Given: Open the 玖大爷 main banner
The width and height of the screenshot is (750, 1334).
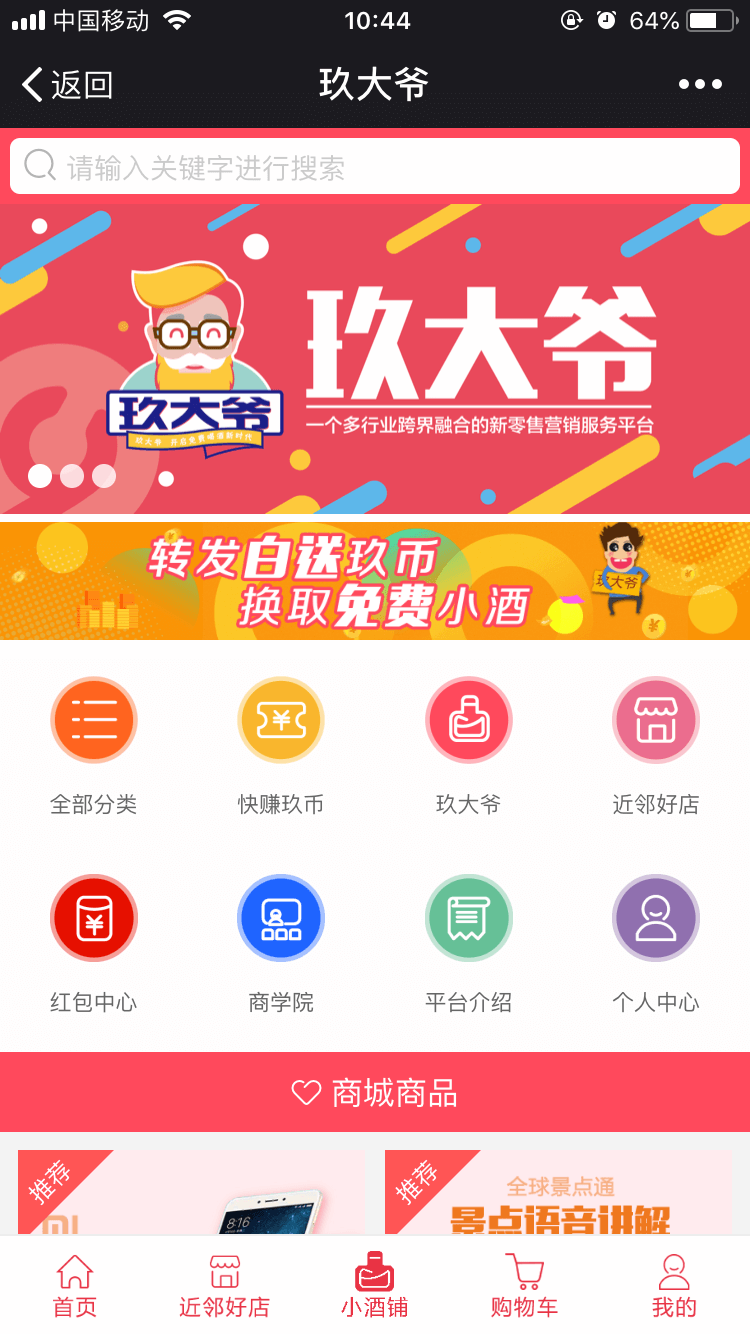Looking at the screenshot, I should click(x=375, y=360).
